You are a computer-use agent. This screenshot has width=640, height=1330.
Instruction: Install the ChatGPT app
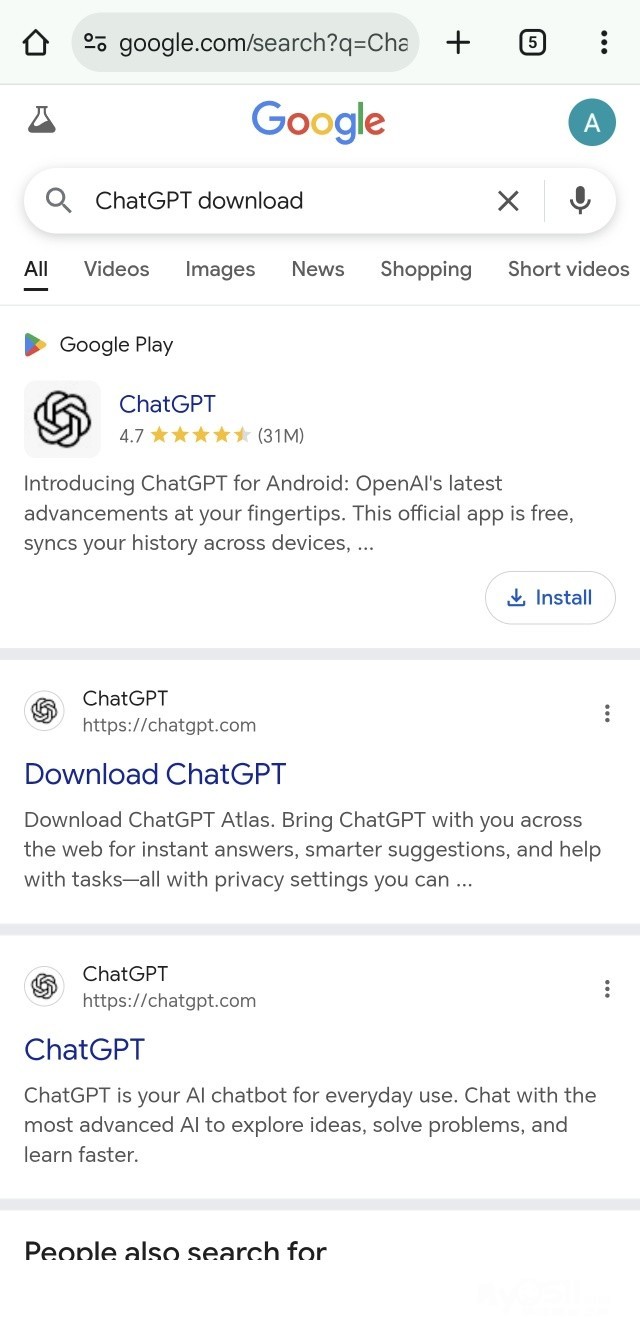pos(550,598)
